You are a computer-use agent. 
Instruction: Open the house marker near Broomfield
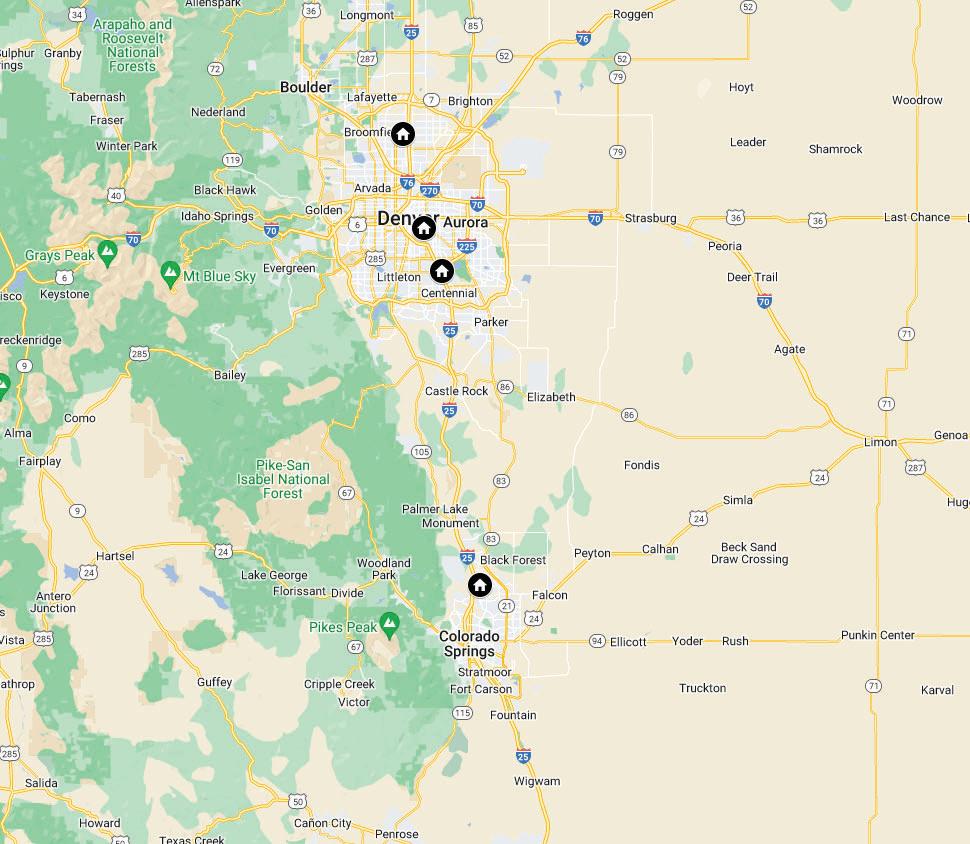pyautogui.click(x=403, y=134)
